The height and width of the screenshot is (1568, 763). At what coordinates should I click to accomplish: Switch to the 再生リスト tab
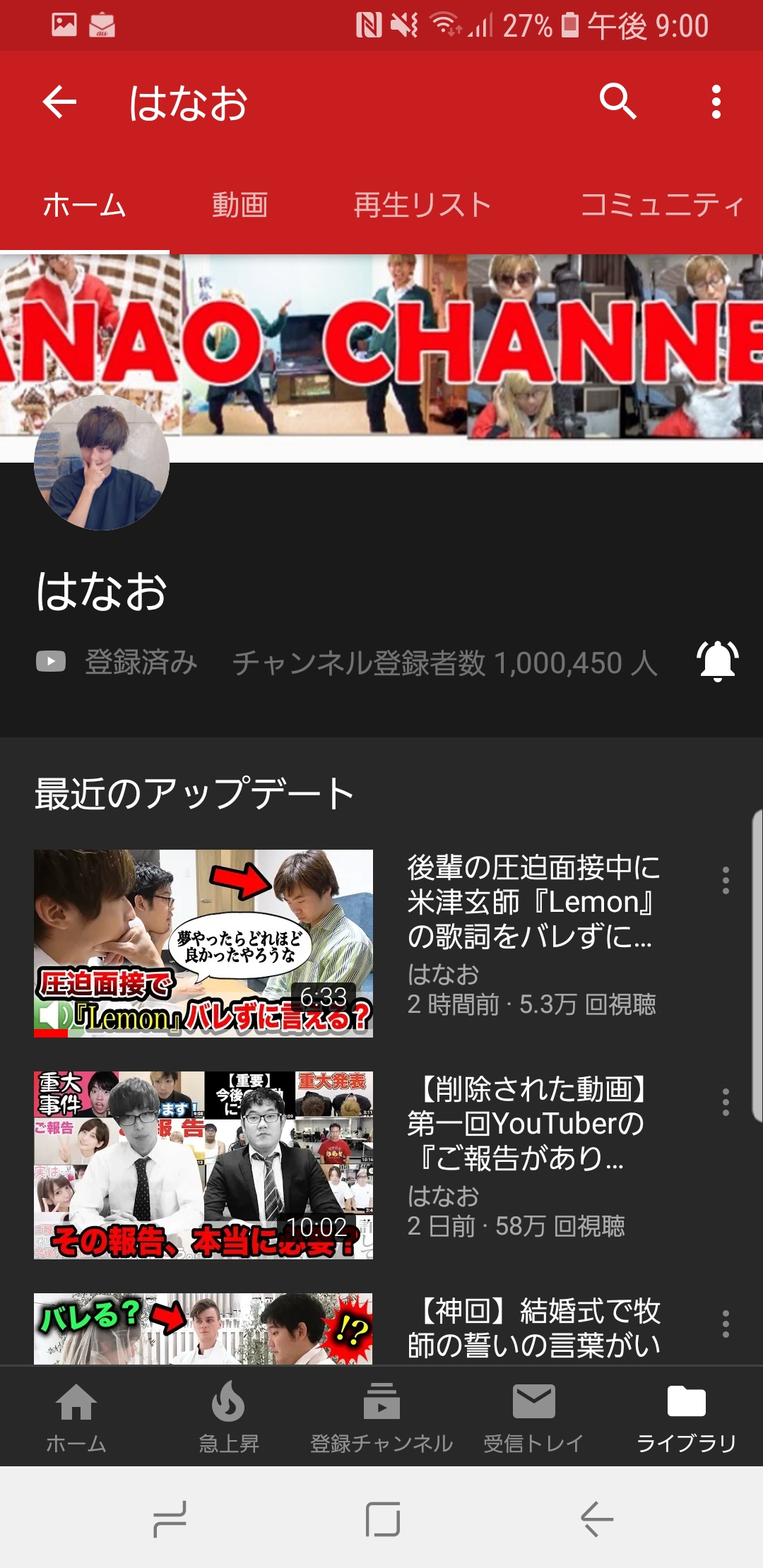[x=422, y=206]
